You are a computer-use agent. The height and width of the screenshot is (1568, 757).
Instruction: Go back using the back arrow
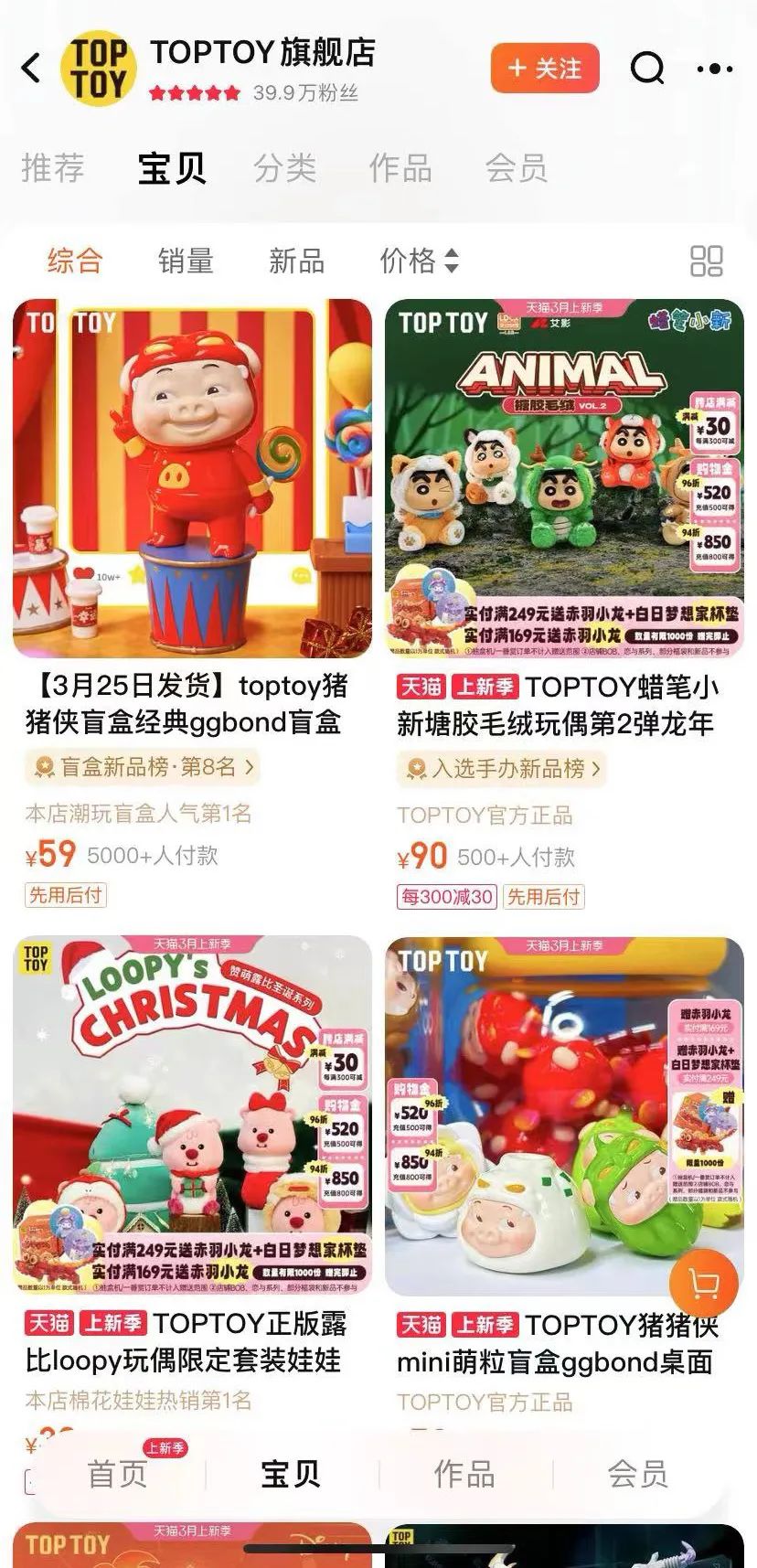pos(32,68)
